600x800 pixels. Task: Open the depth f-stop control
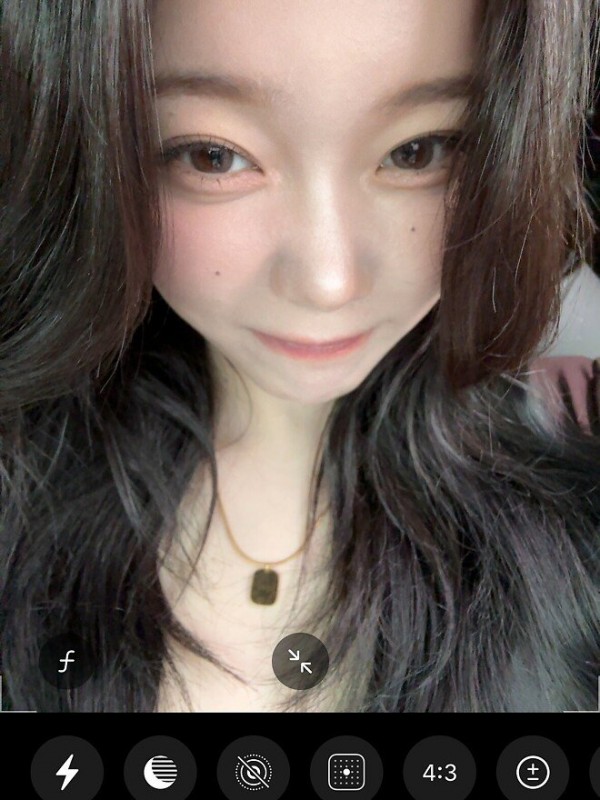(x=67, y=662)
